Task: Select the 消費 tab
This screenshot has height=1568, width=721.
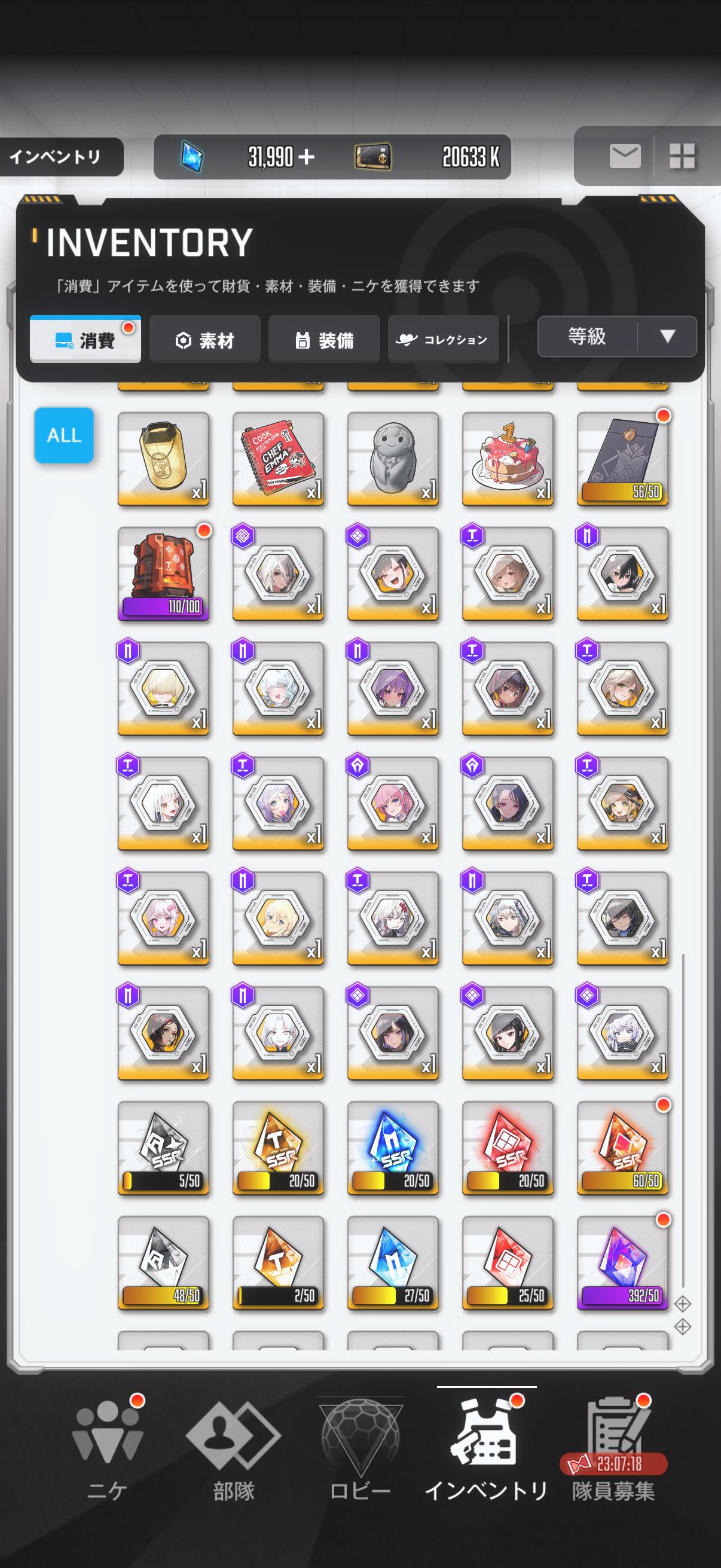Action: click(x=85, y=340)
